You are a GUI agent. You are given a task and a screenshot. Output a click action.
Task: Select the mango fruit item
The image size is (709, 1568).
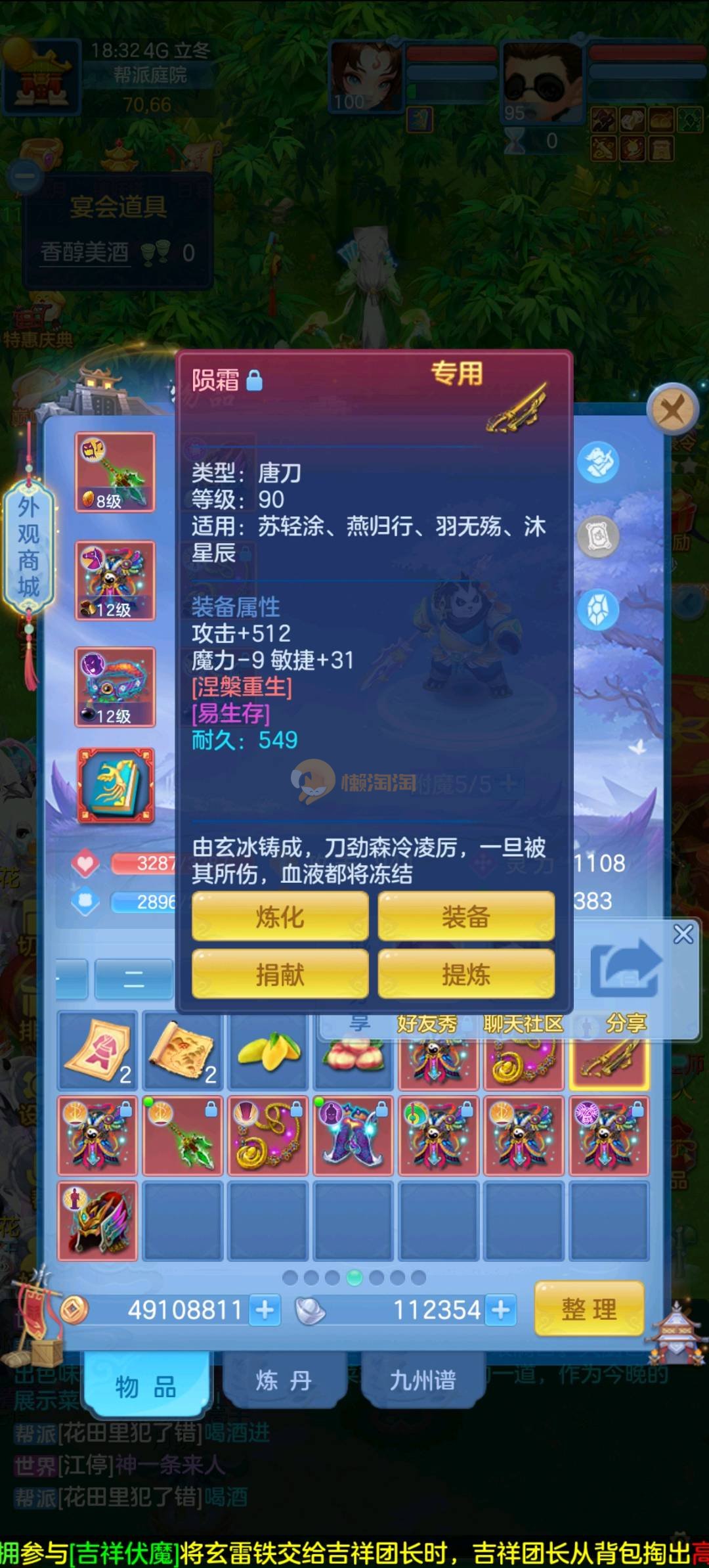tap(269, 1050)
